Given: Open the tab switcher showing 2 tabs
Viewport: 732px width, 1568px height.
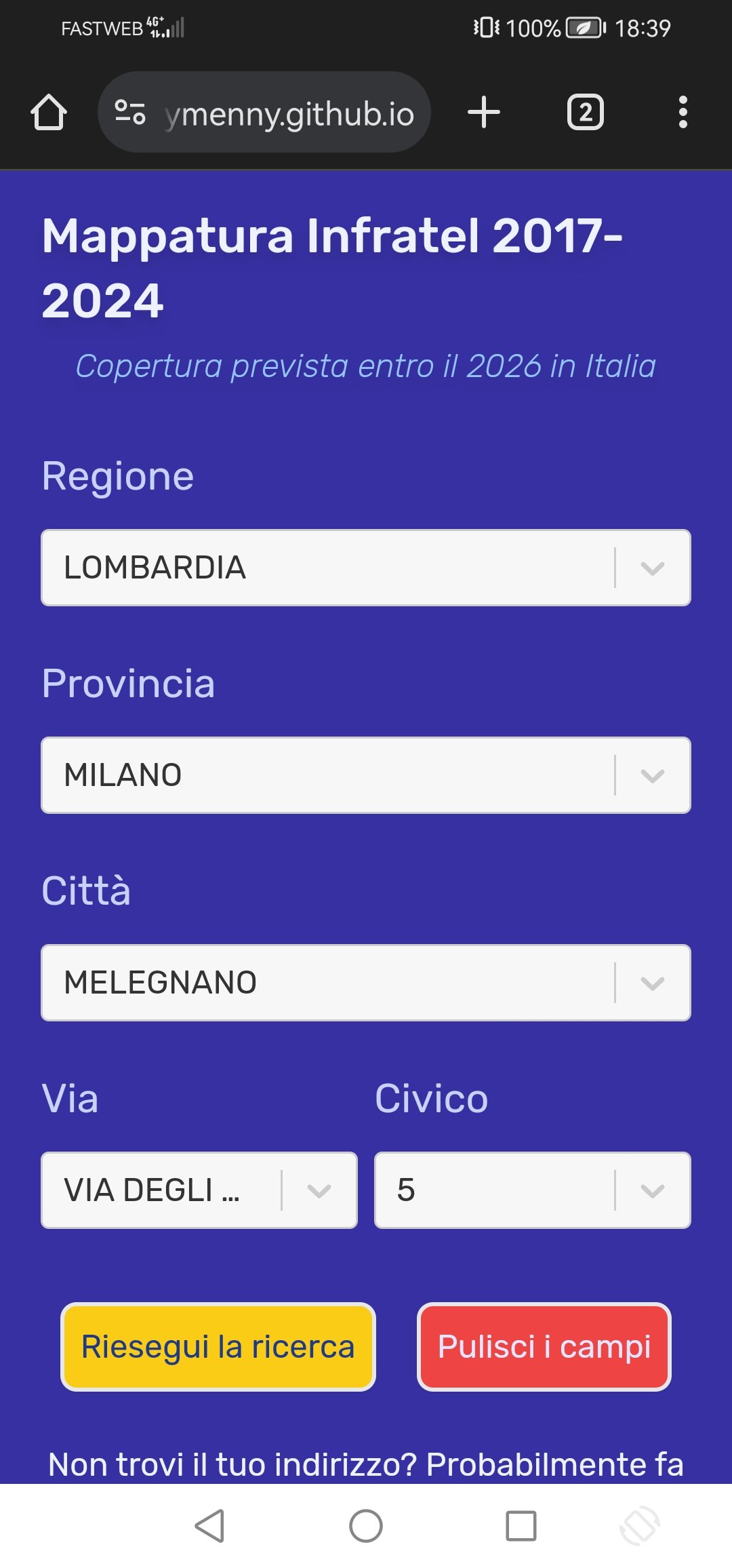Looking at the screenshot, I should 586,112.
